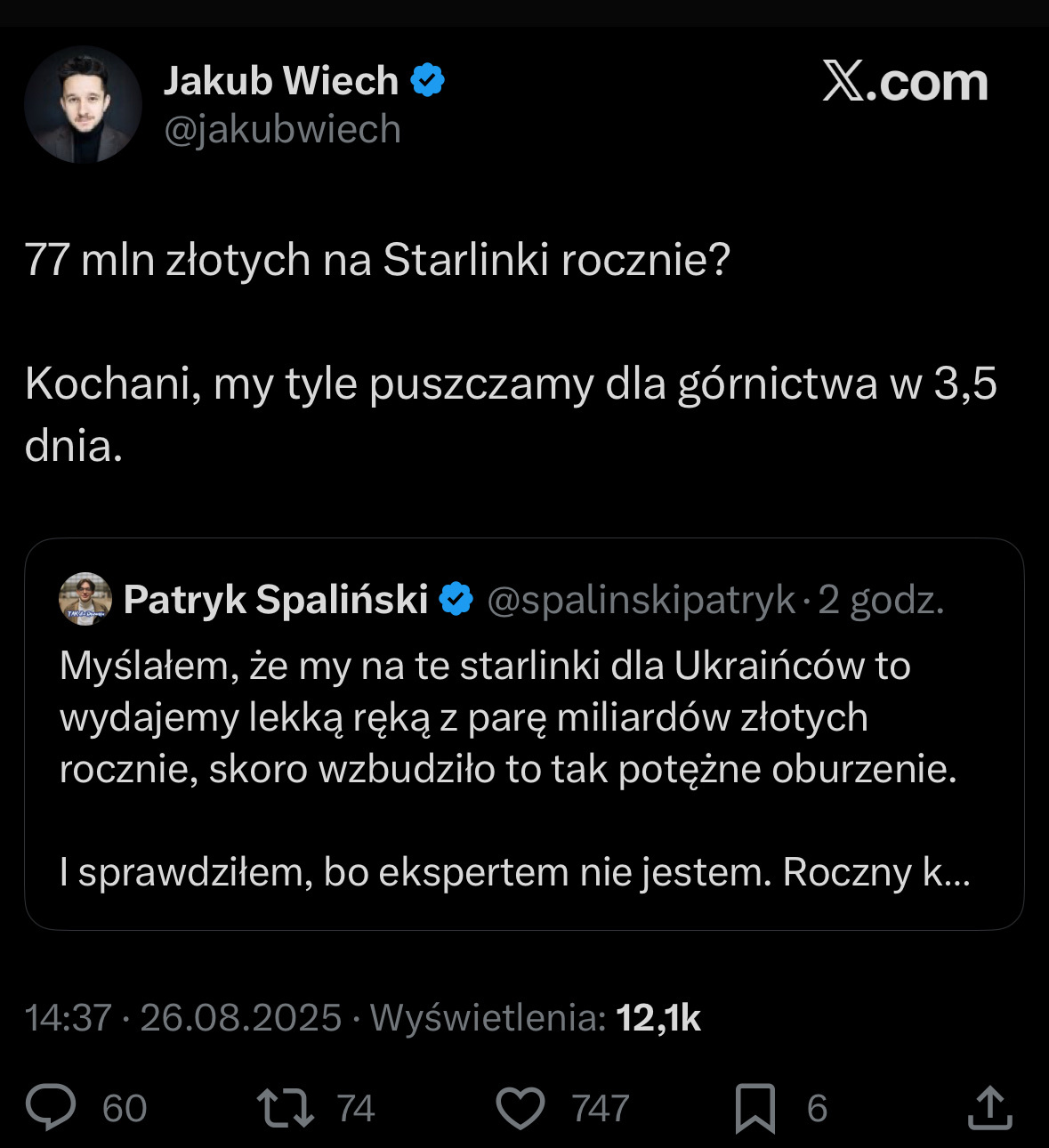Viewport: 1049px width, 1148px height.
Task: Open Jakub Wiech's profile picture
Action: 84,105
